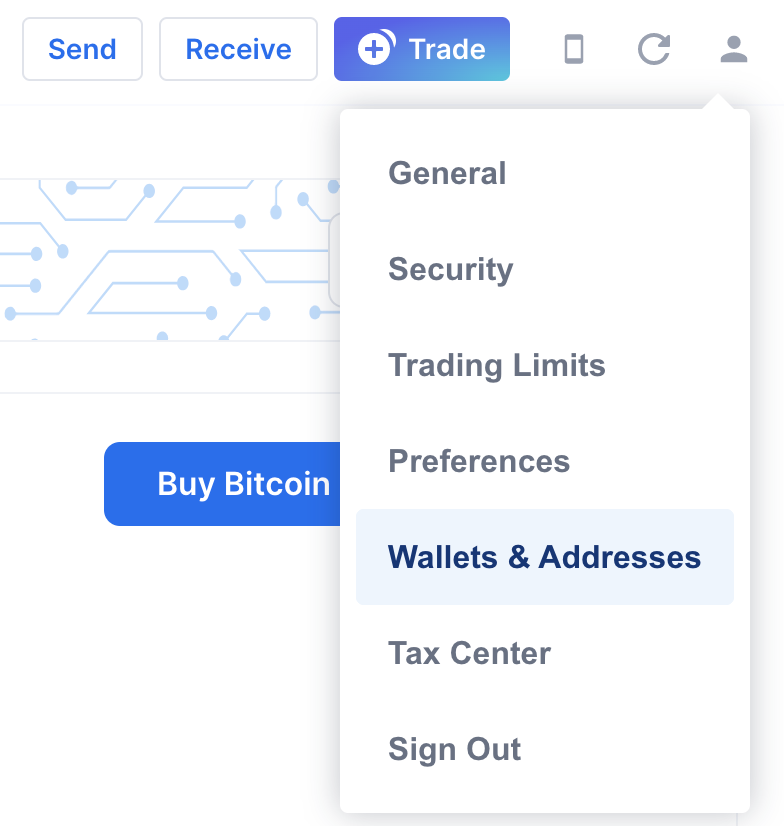Screen dimensions: 784x826
Task: Refresh the wallet with the circular arrow icon
Action: 654,49
